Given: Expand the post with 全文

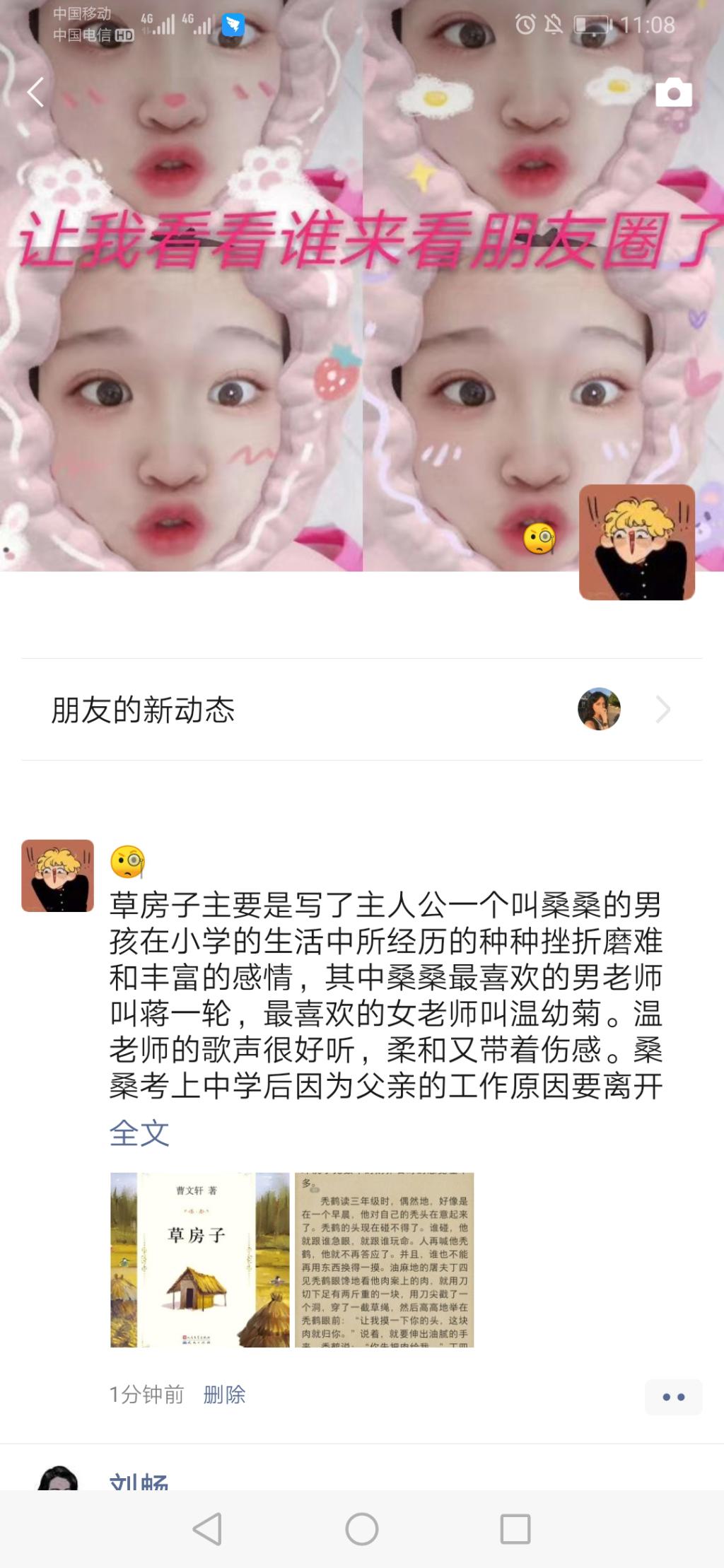Looking at the screenshot, I should coord(139,1133).
